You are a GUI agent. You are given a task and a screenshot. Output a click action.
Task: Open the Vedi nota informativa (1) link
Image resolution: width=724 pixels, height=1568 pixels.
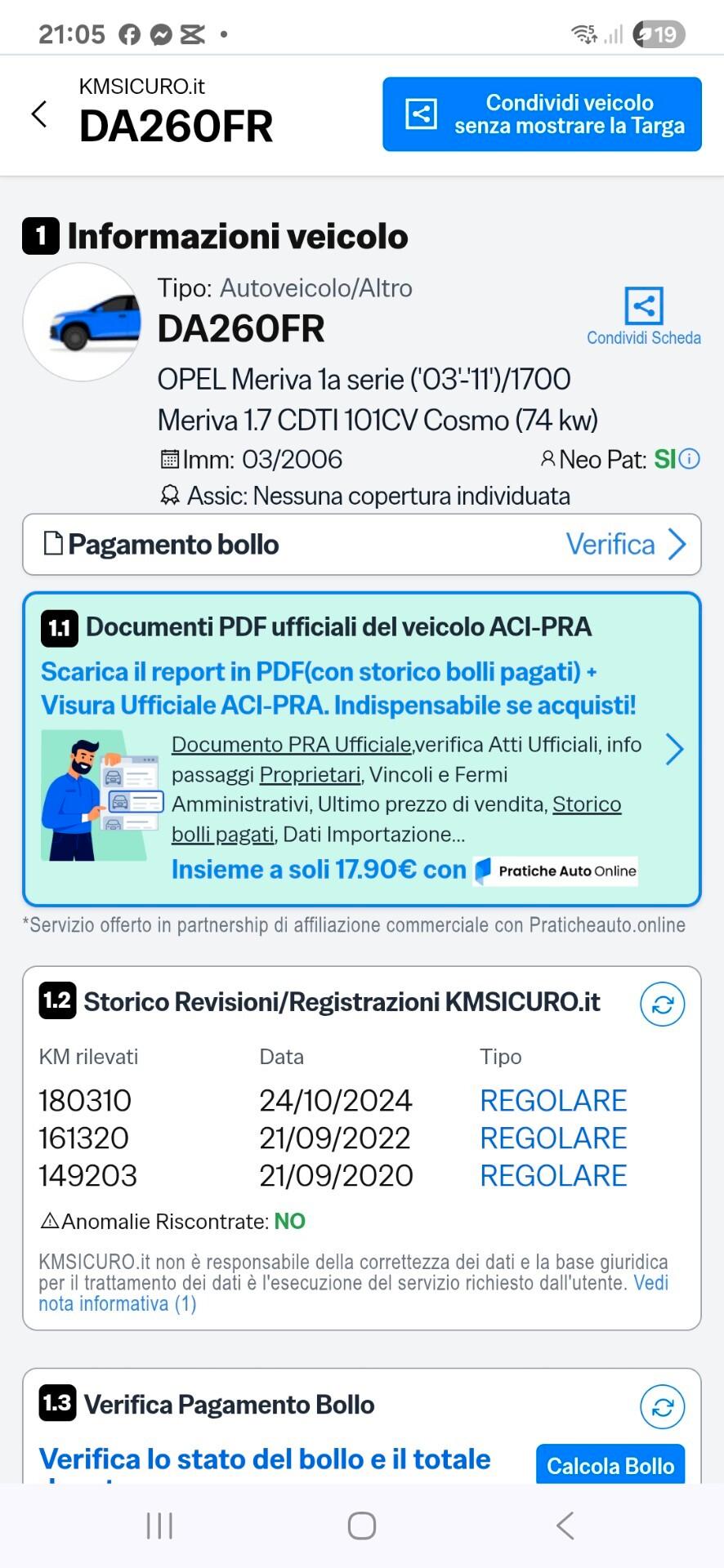(117, 1303)
